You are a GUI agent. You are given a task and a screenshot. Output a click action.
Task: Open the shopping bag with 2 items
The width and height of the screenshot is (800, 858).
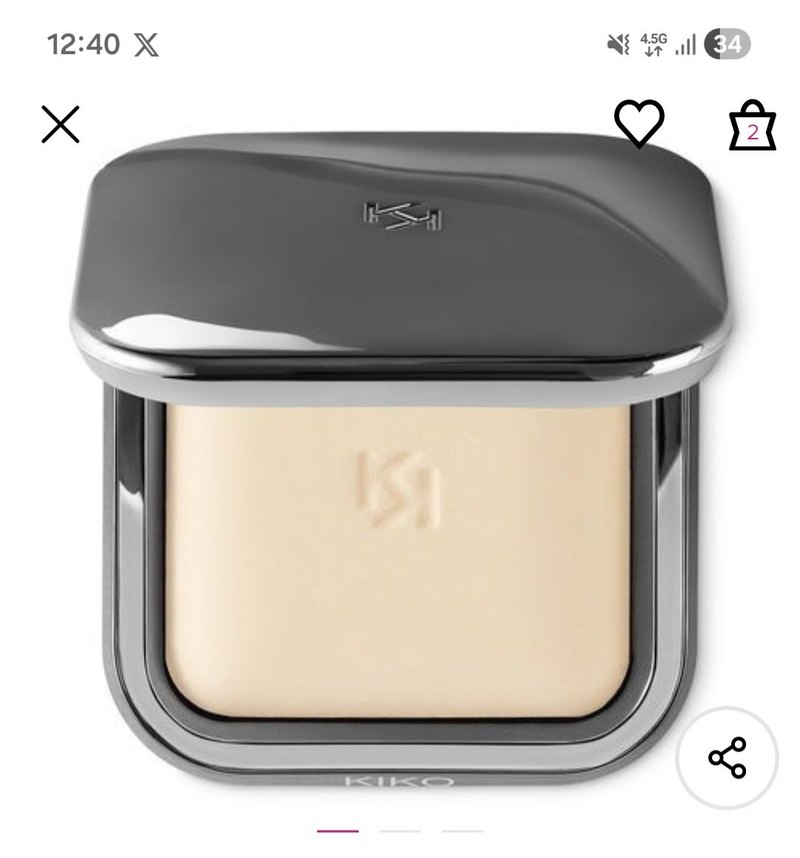click(x=751, y=126)
